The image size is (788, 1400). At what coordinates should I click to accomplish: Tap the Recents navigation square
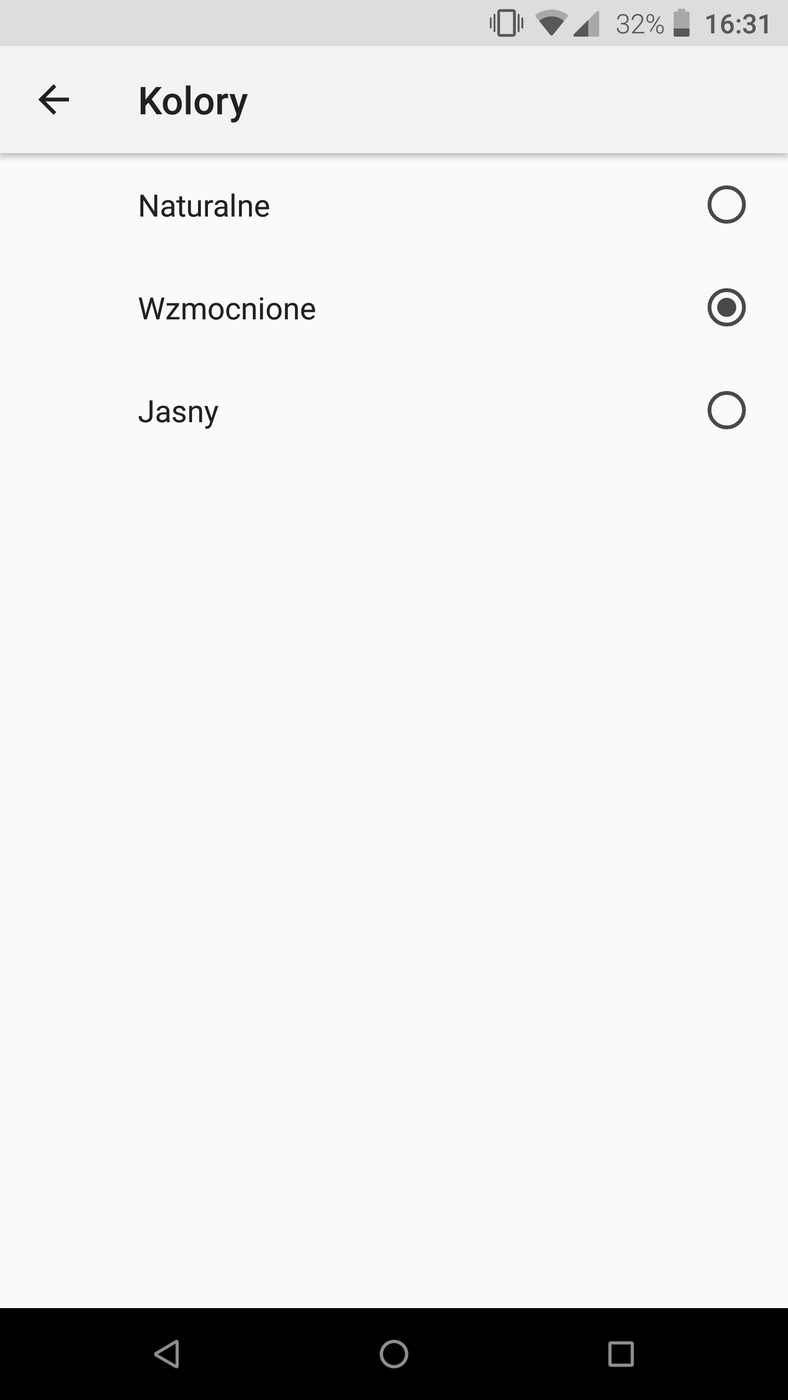pyautogui.click(x=620, y=1354)
